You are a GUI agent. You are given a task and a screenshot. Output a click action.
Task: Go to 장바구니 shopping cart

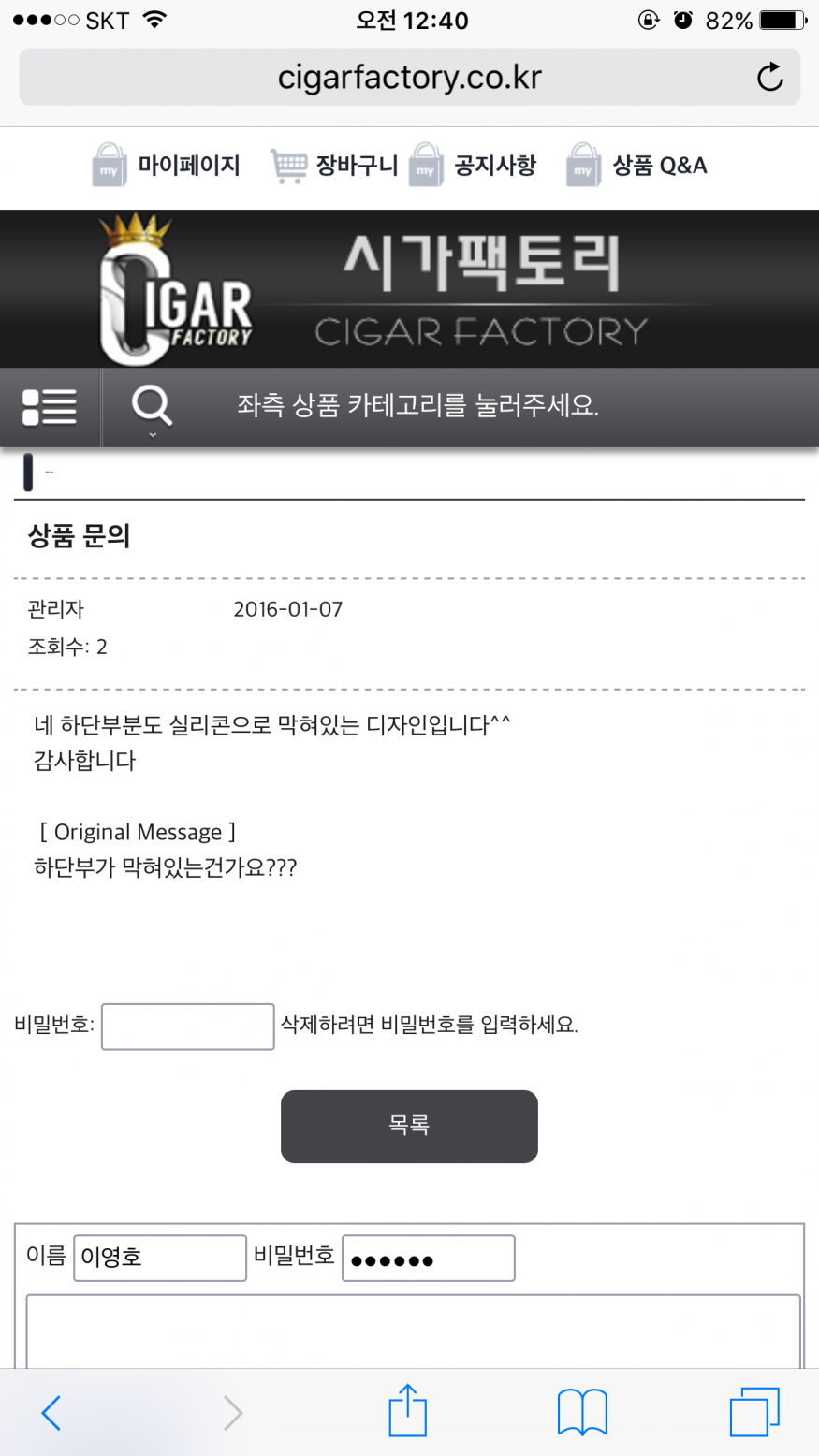pos(334,166)
